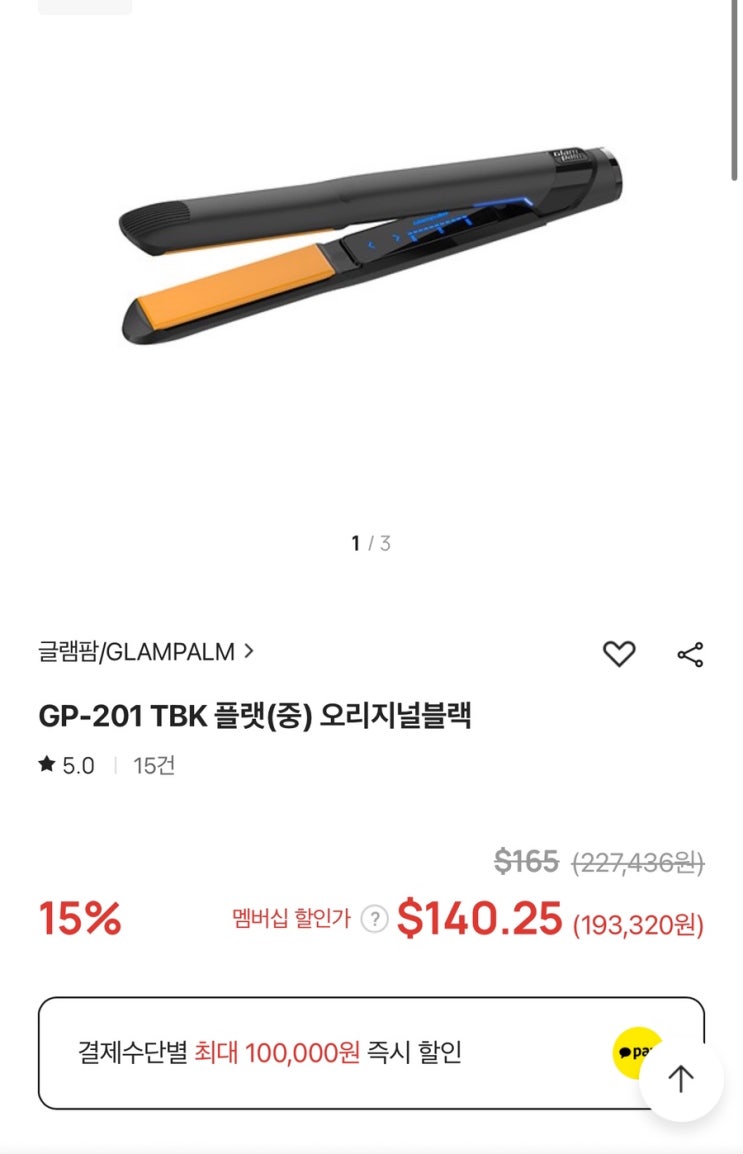
Task: Open the hair straightener product image
Action: [372, 247]
